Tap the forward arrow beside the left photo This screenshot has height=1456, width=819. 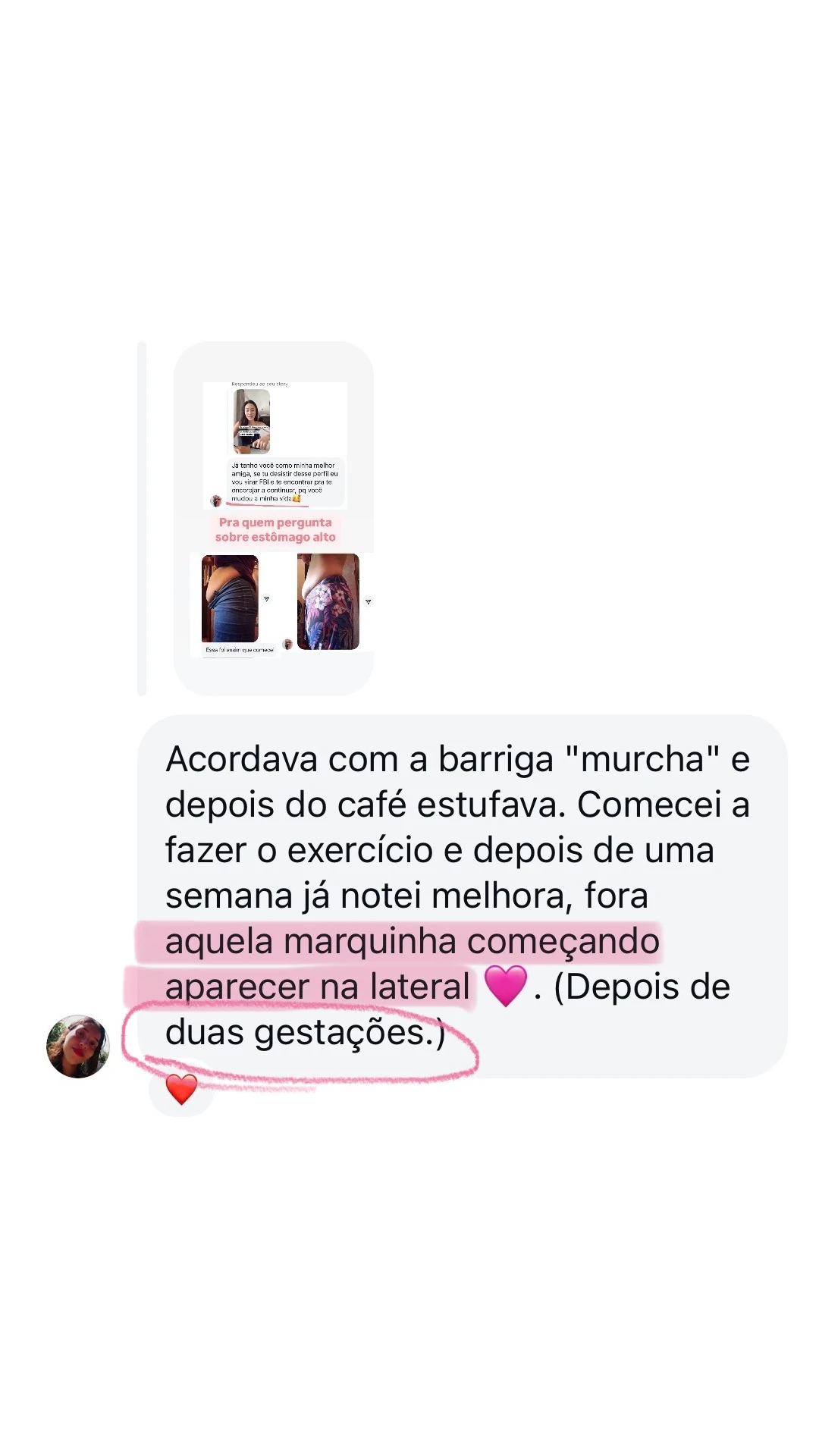pos(266,598)
